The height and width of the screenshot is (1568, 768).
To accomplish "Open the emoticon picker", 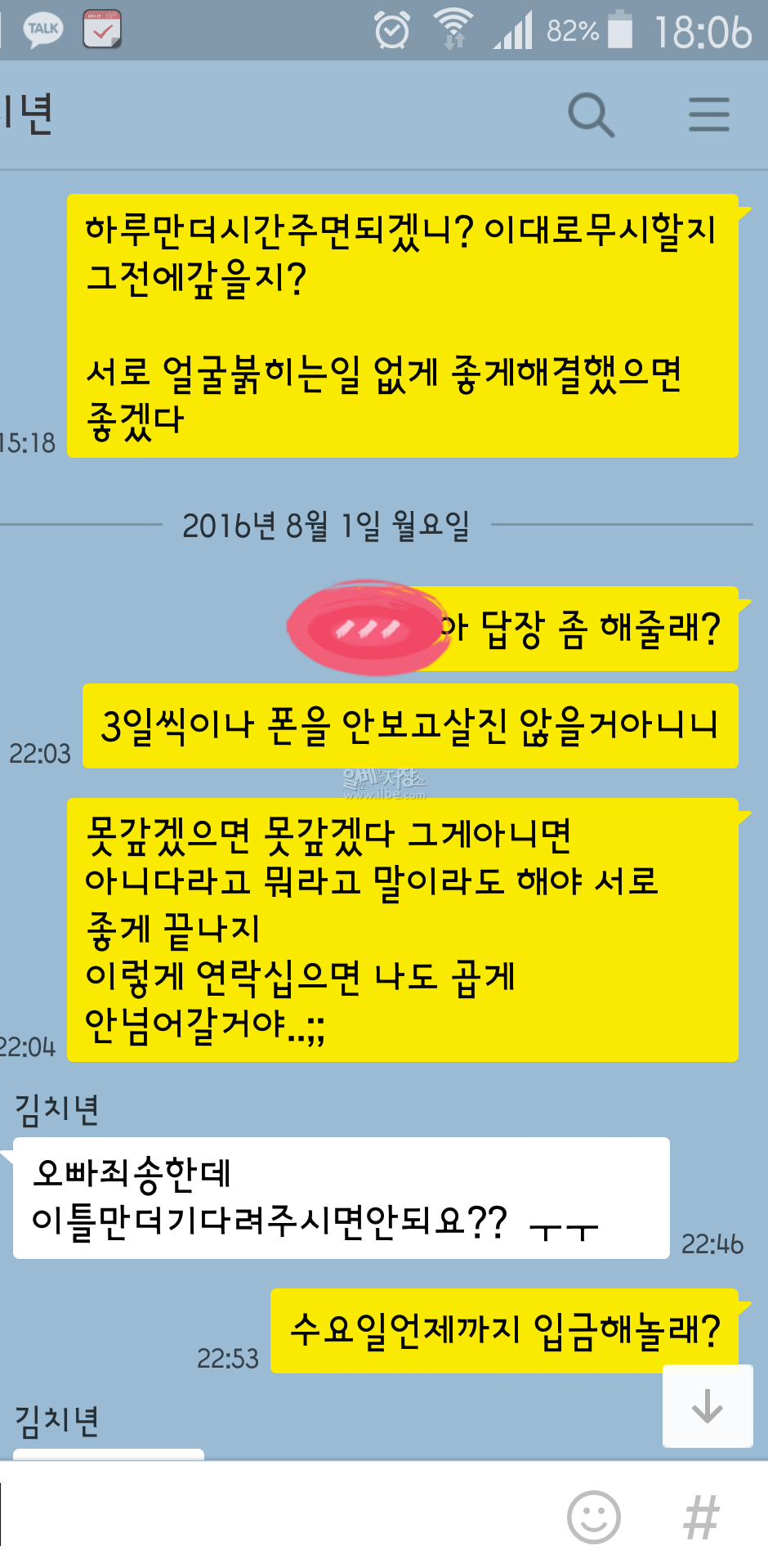I will click(x=594, y=1516).
